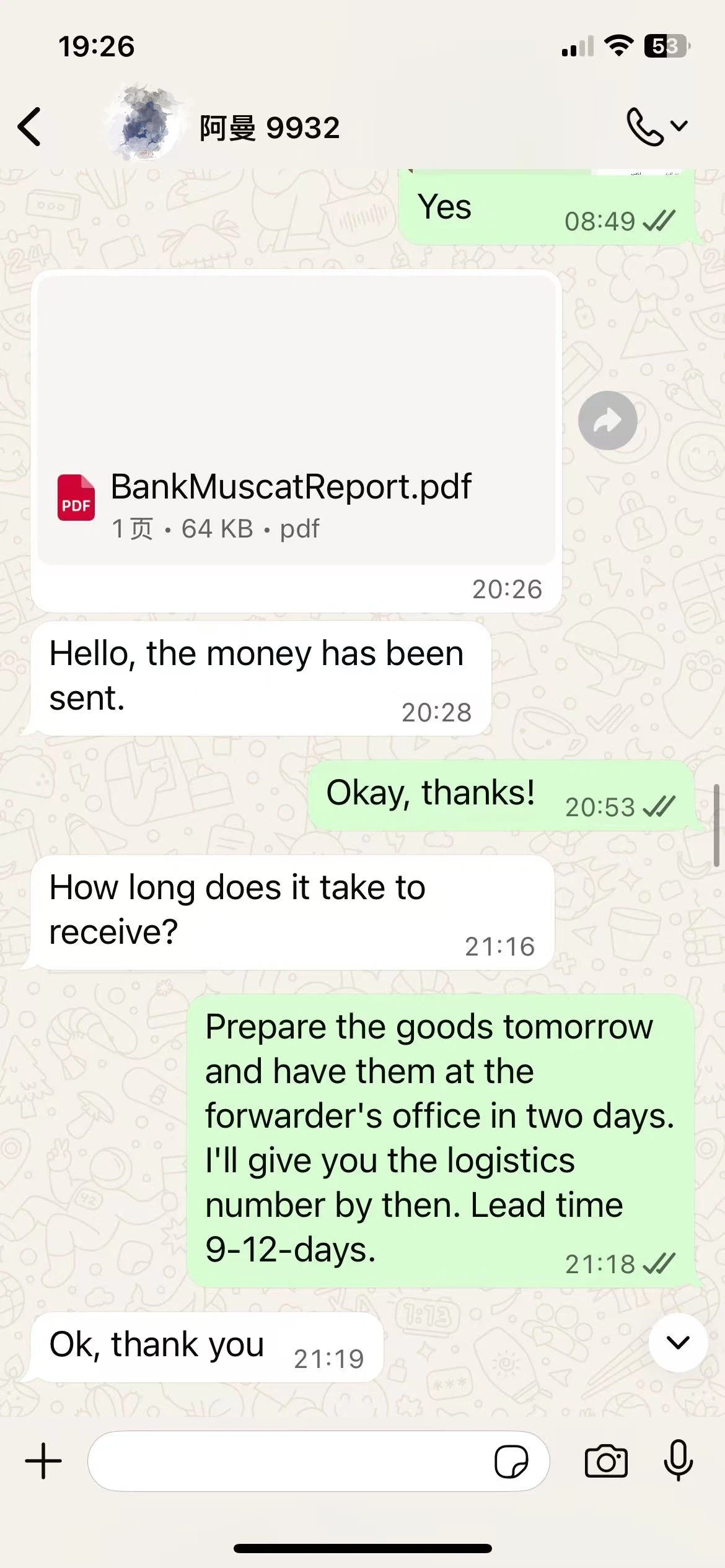Go back to the chat list
This screenshot has width=725, height=1568.
[x=29, y=127]
